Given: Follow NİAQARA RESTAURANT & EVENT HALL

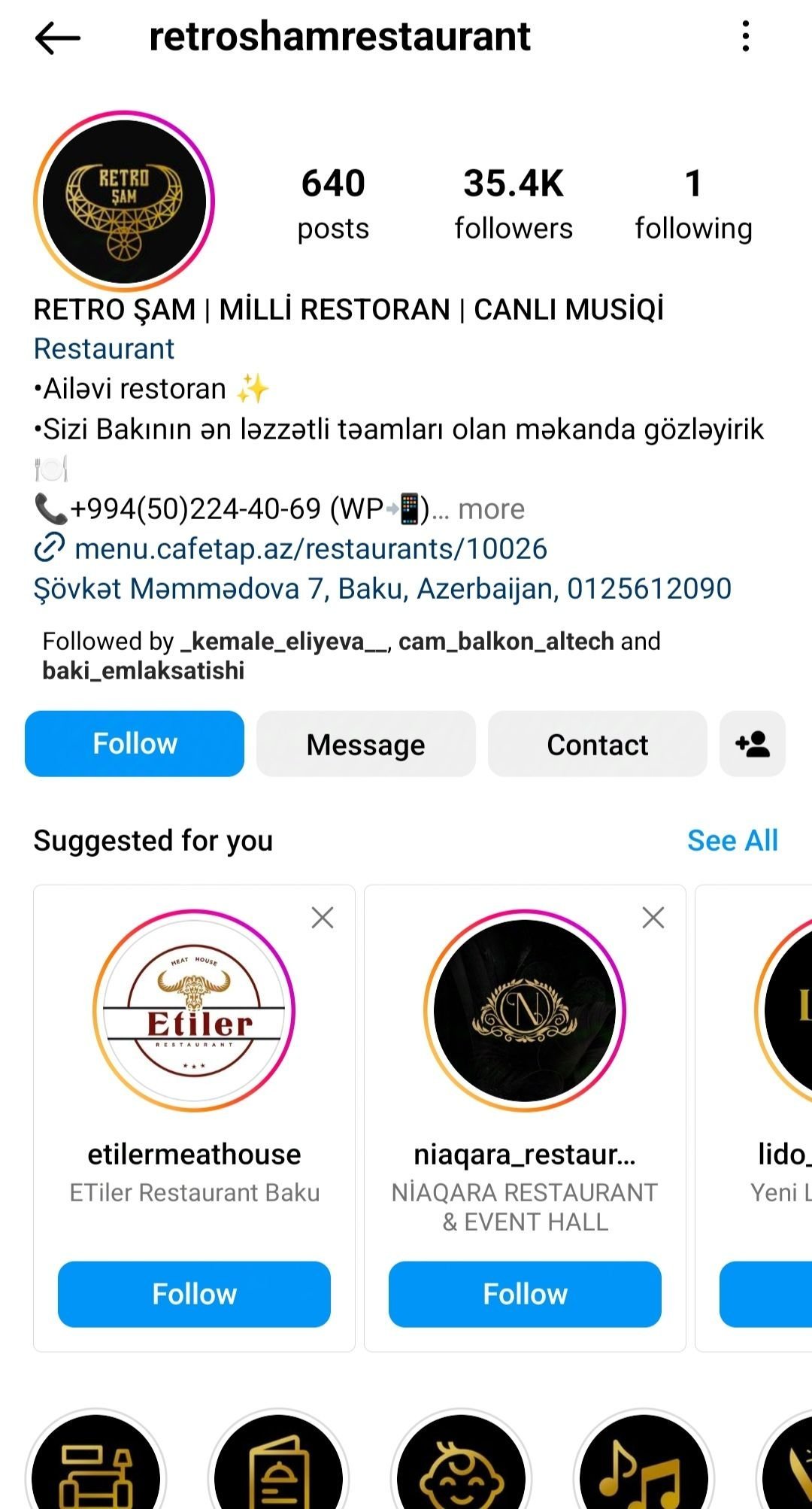Looking at the screenshot, I should pos(525,1294).
